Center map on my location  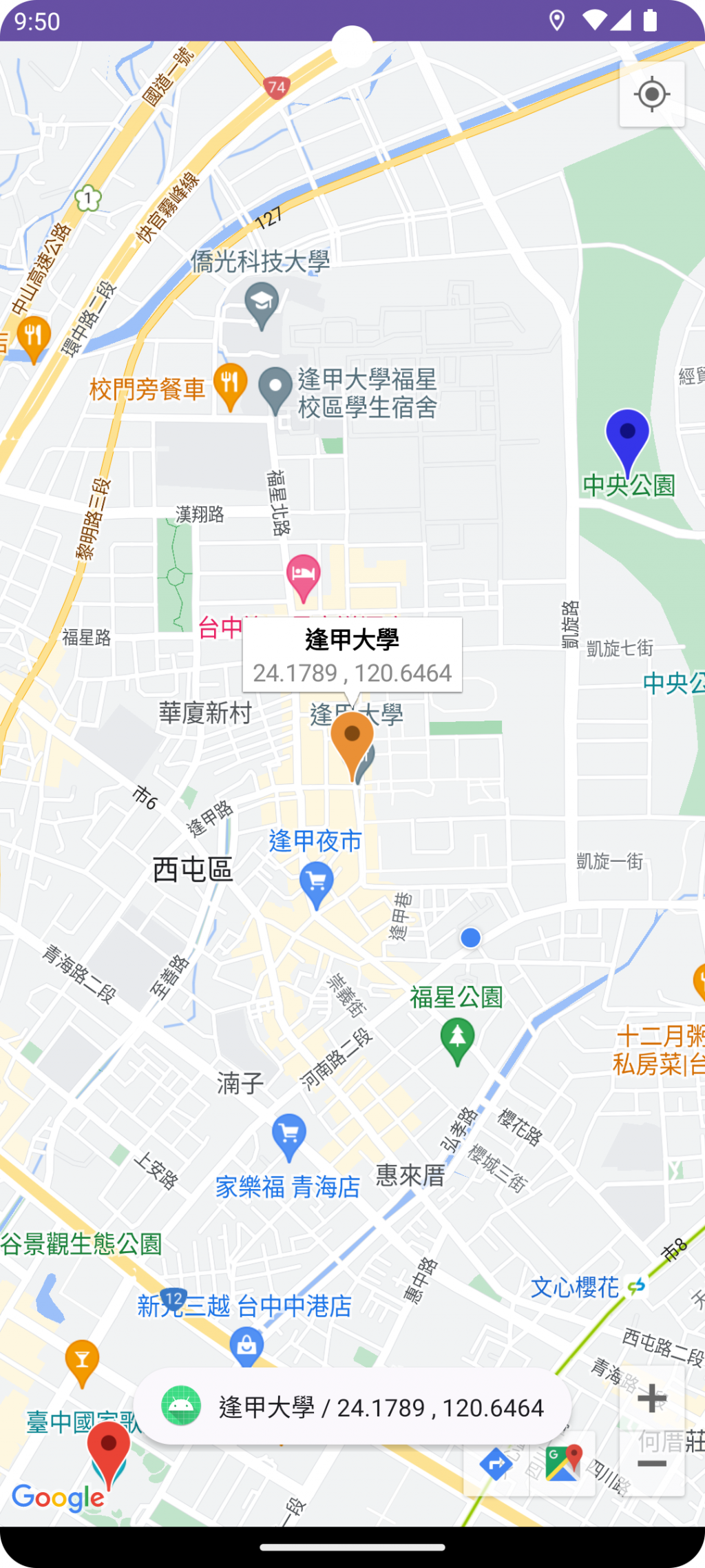pos(651,94)
